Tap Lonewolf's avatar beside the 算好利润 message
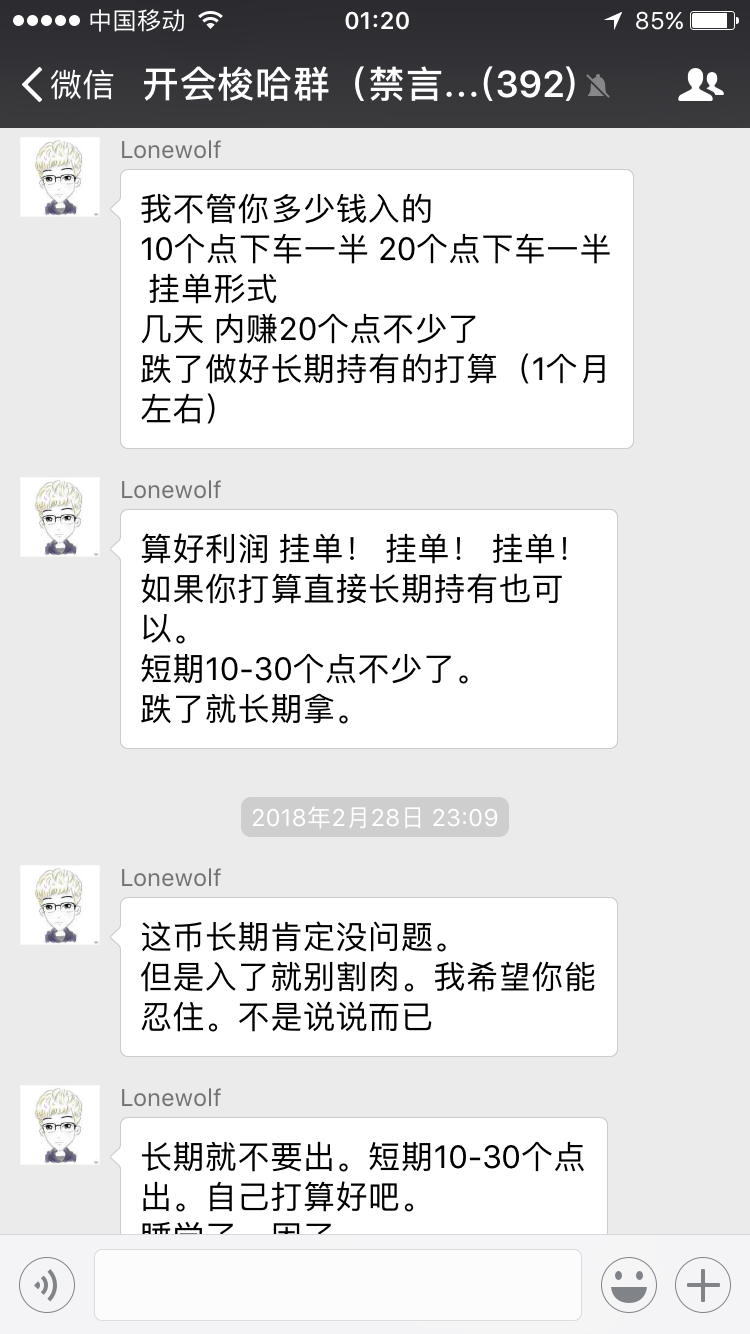The image size is (750, 1334). click(60, 517)
